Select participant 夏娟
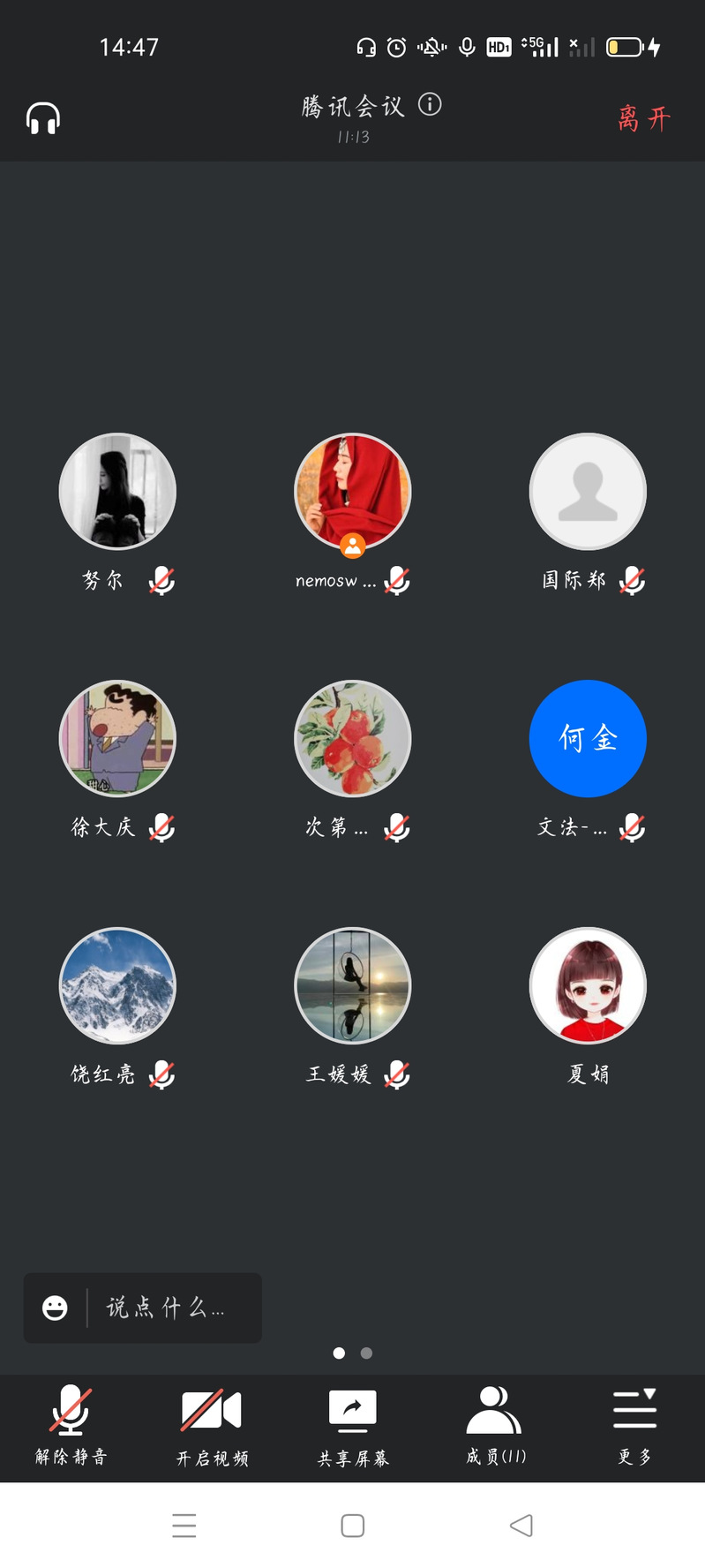This screenshot has width=705, height=1568. pos(588,986)
